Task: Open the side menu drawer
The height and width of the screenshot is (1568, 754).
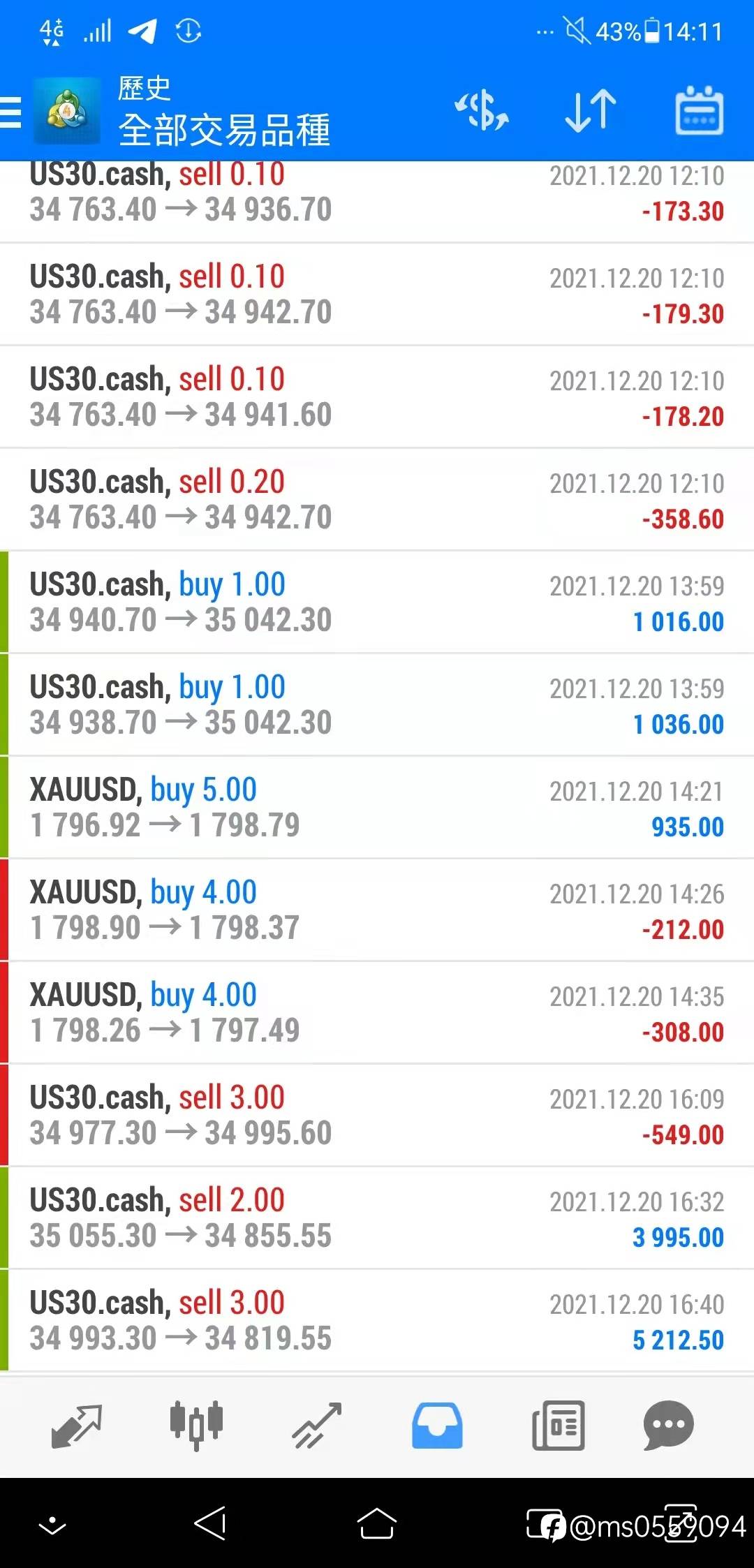Action: (x=13, y=112)
